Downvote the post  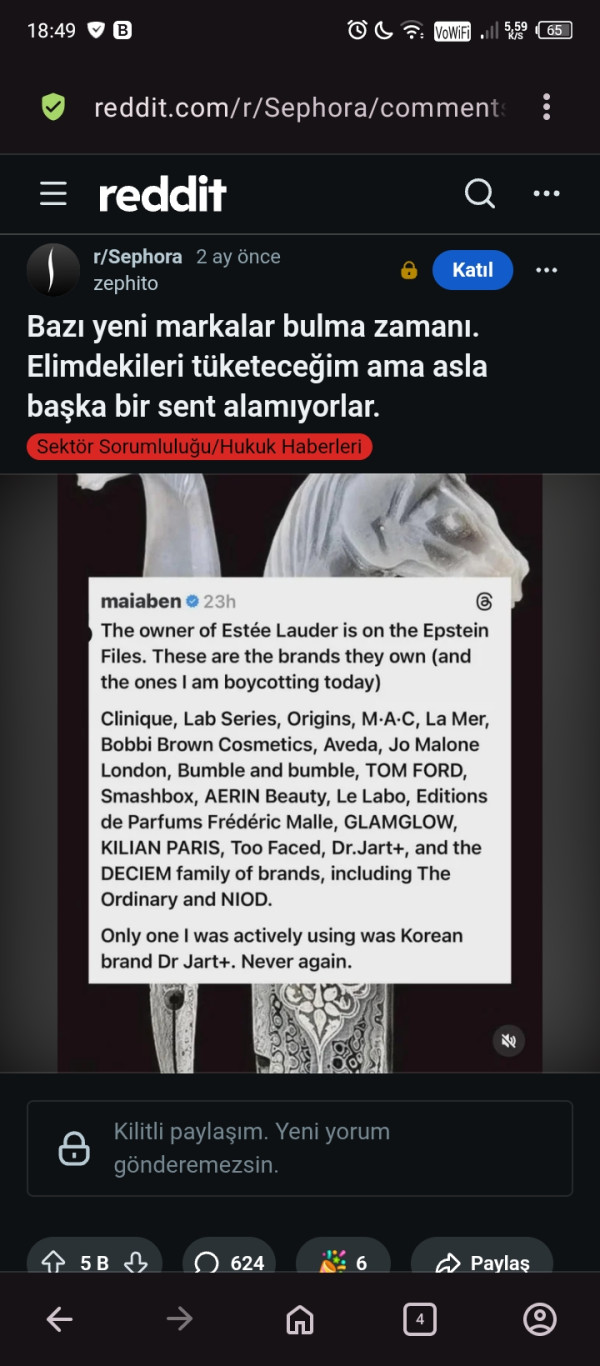coord(135,1263)
